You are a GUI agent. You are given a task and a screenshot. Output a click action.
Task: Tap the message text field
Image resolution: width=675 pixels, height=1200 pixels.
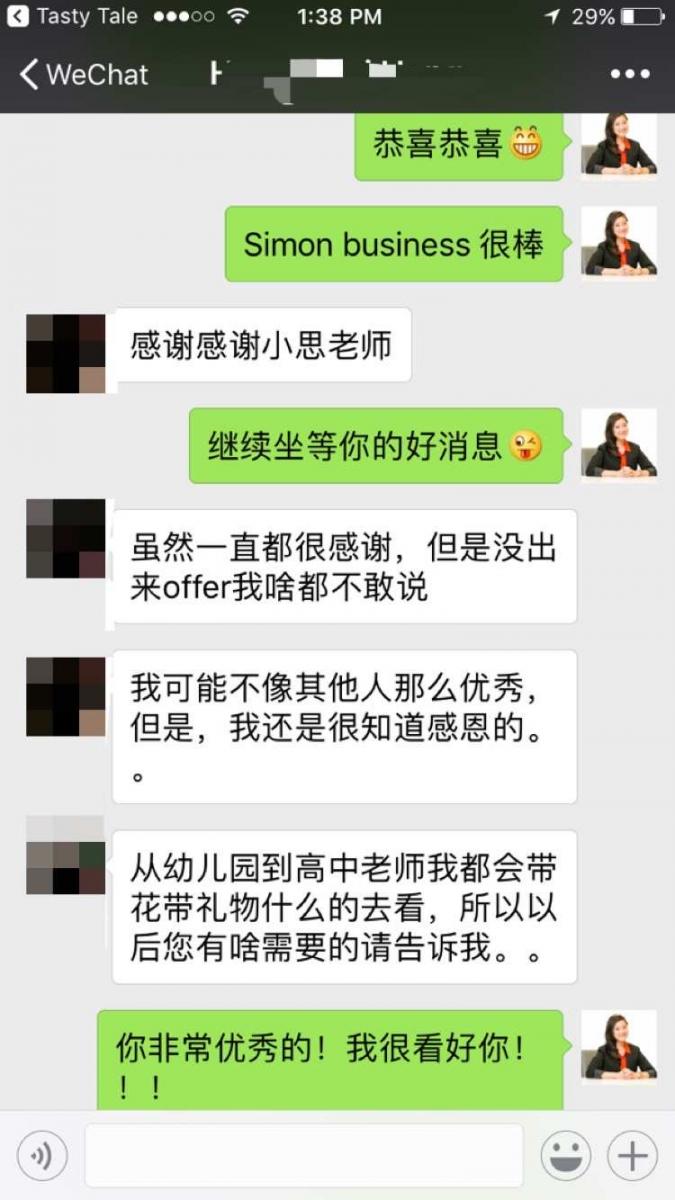pos(303,1156)
